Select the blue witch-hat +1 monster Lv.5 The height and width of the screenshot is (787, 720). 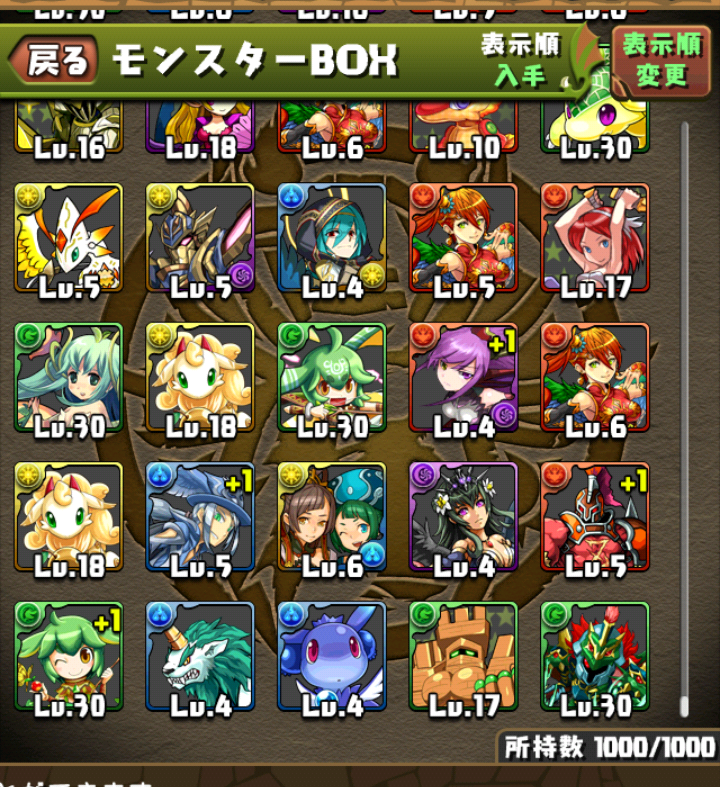coord(200,518)
